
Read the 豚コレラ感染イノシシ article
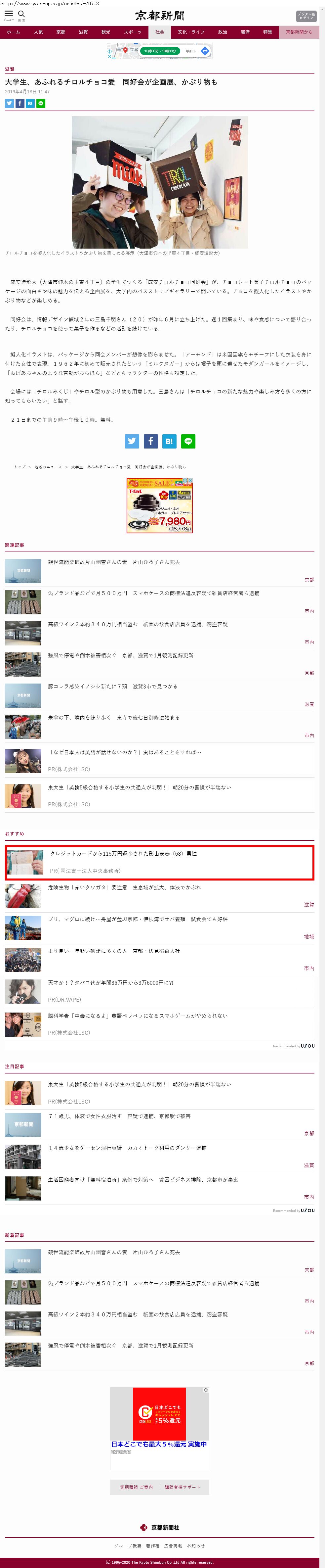pos(113,686)
